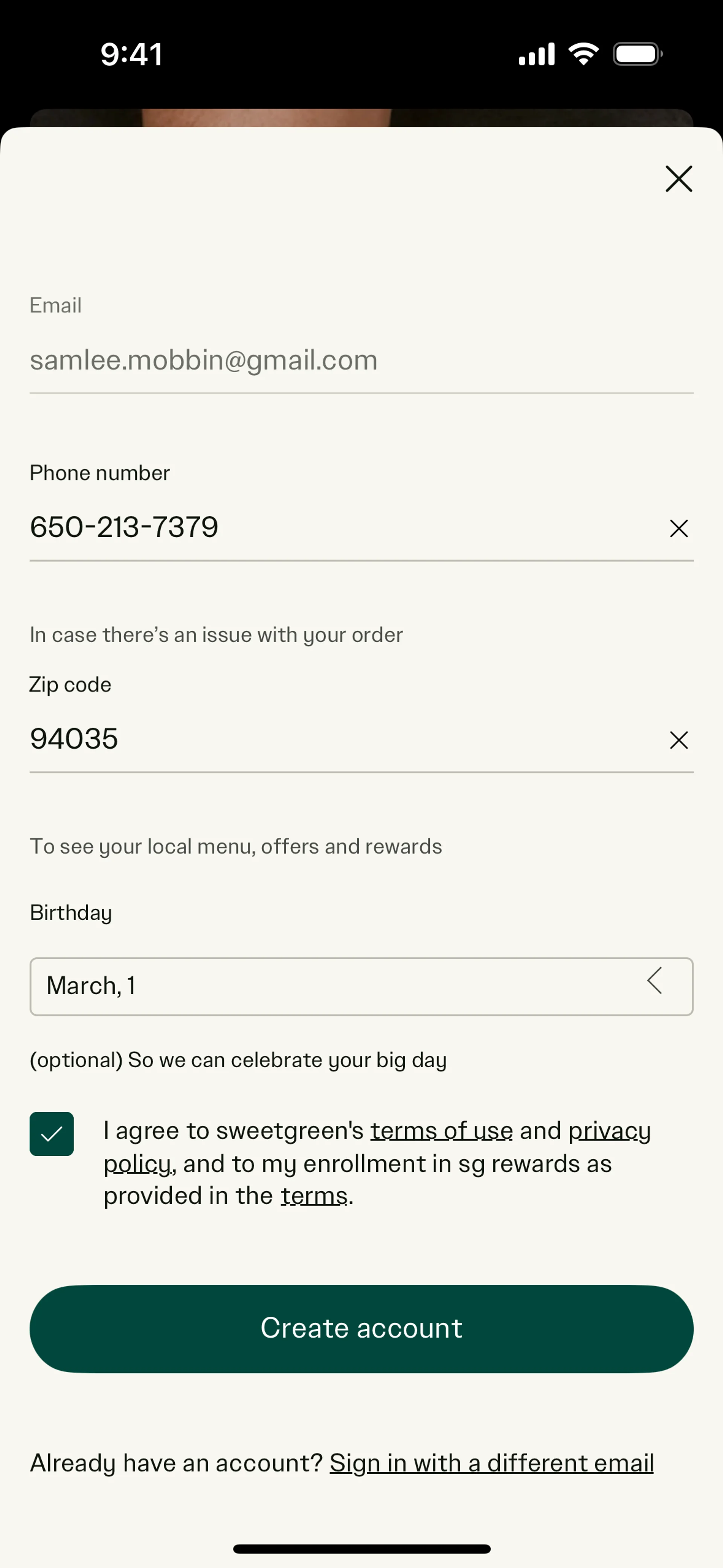
Task: Open the privacy policy link
Action: (x=609, y=1131)
